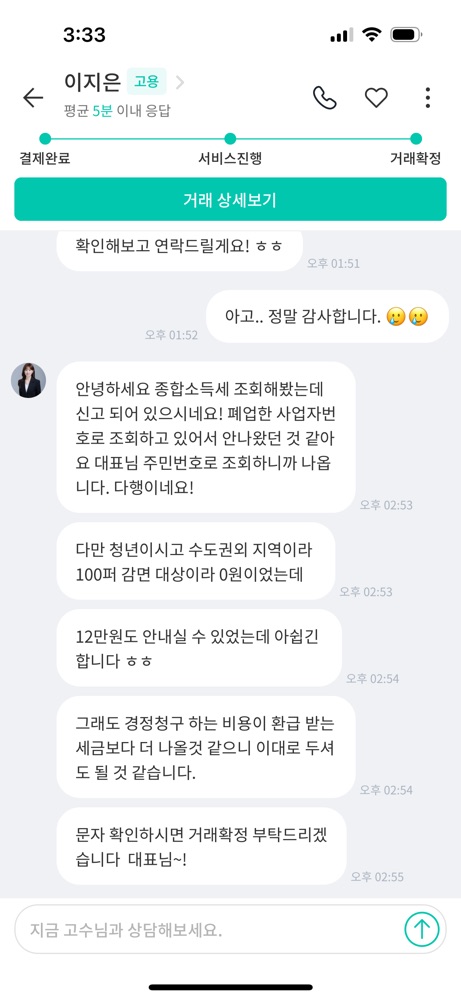Go back using the arrow icon
Viewport: 461px width, 1000px height.
coord(33,98)
